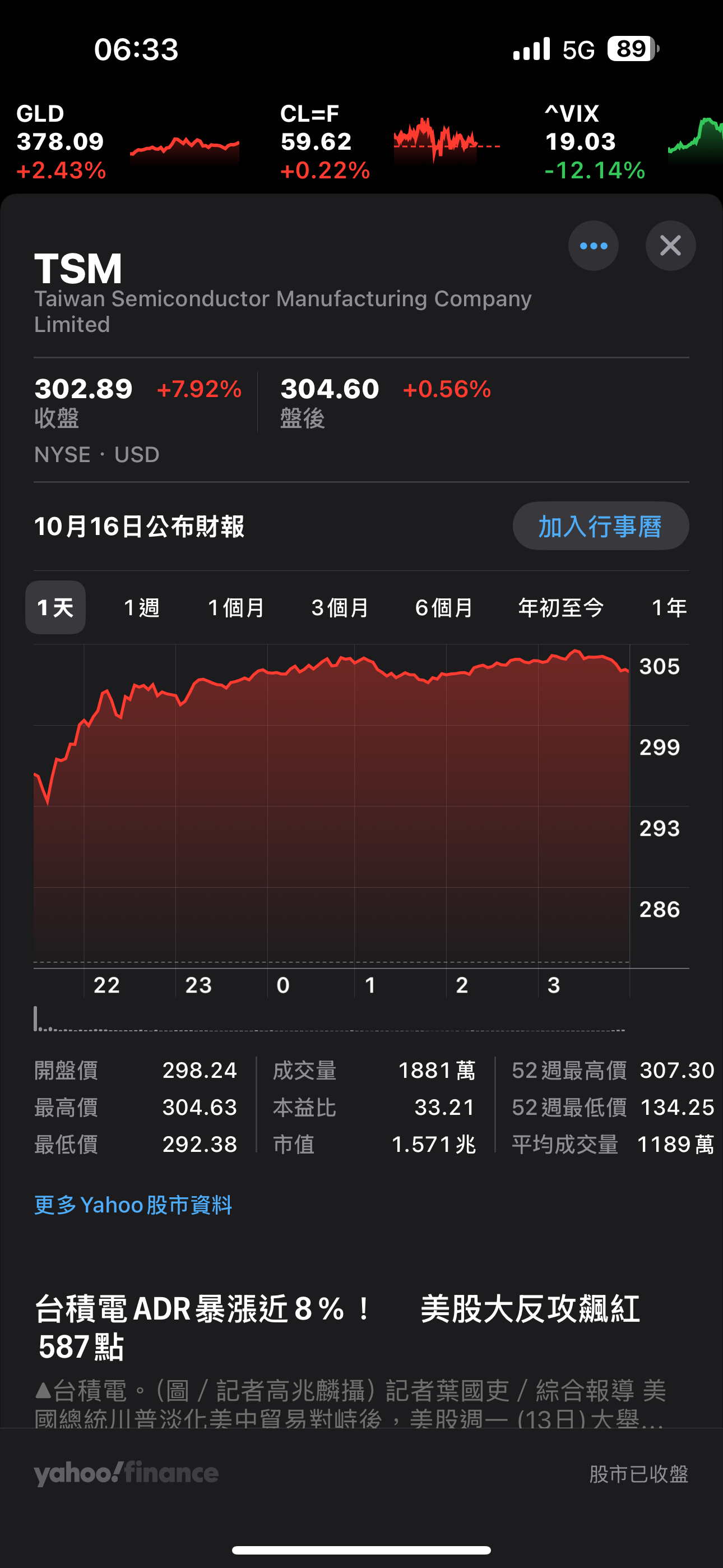The height and width of the screenshot is (1568, 723).
Task: Open the CL=F ticker in the top strip
Action: 390,142
